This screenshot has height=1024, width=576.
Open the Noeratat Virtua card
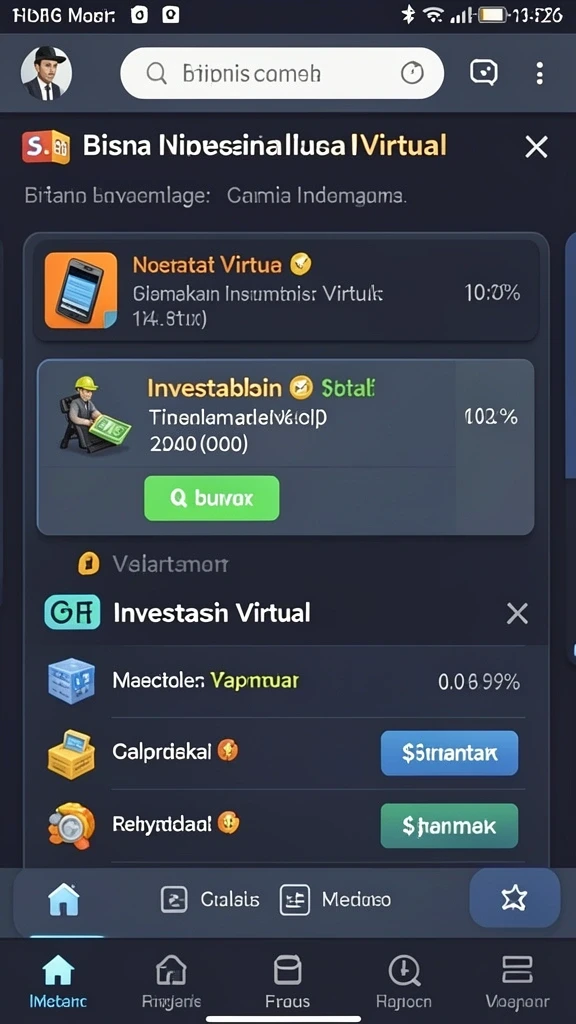point(287,291)
